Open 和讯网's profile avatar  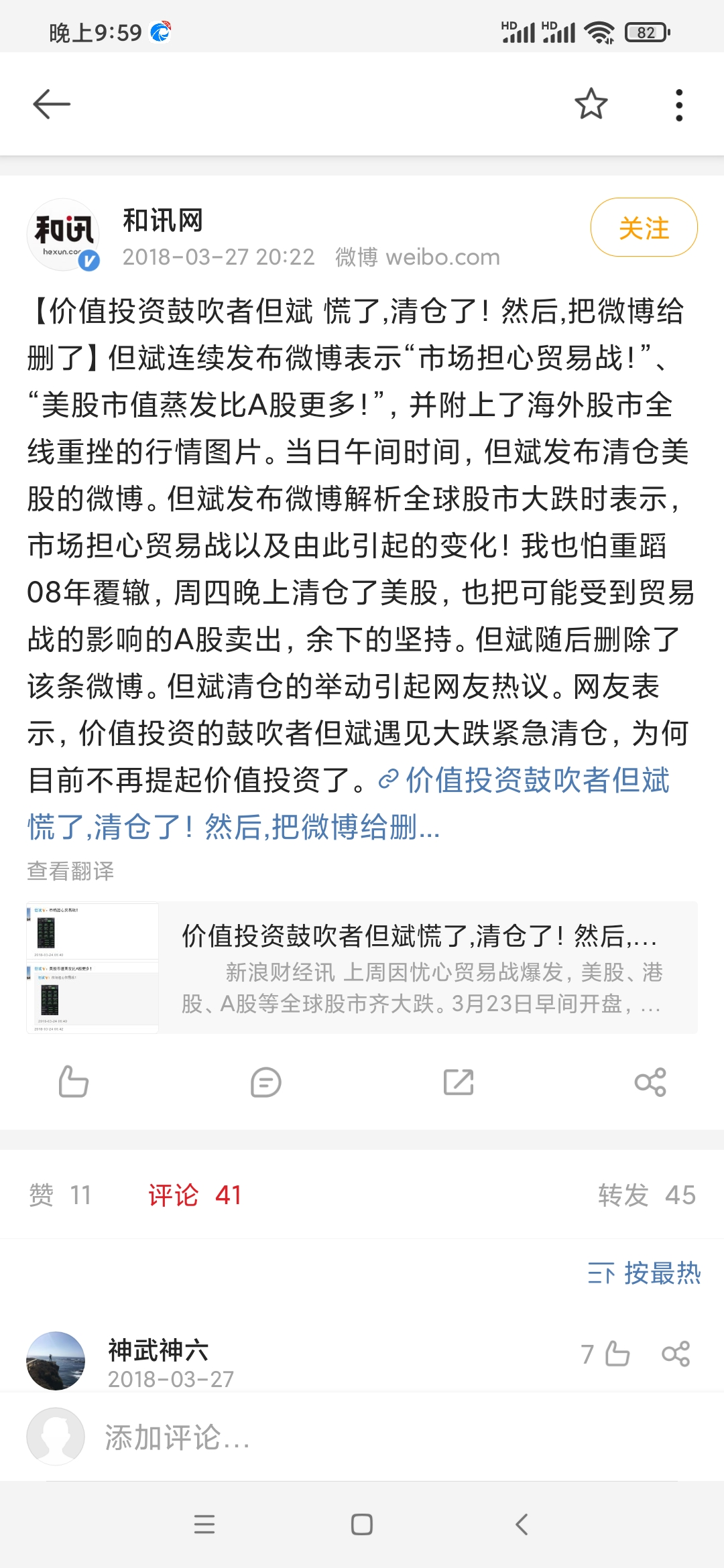point(64,235)
